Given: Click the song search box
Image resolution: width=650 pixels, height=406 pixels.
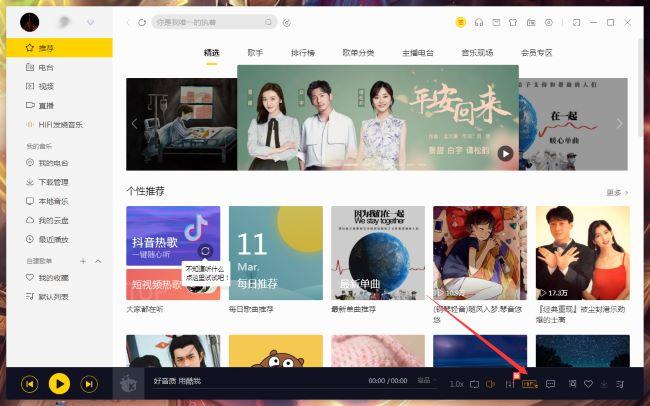Looking at the screenshot, I should pos(212,22).
